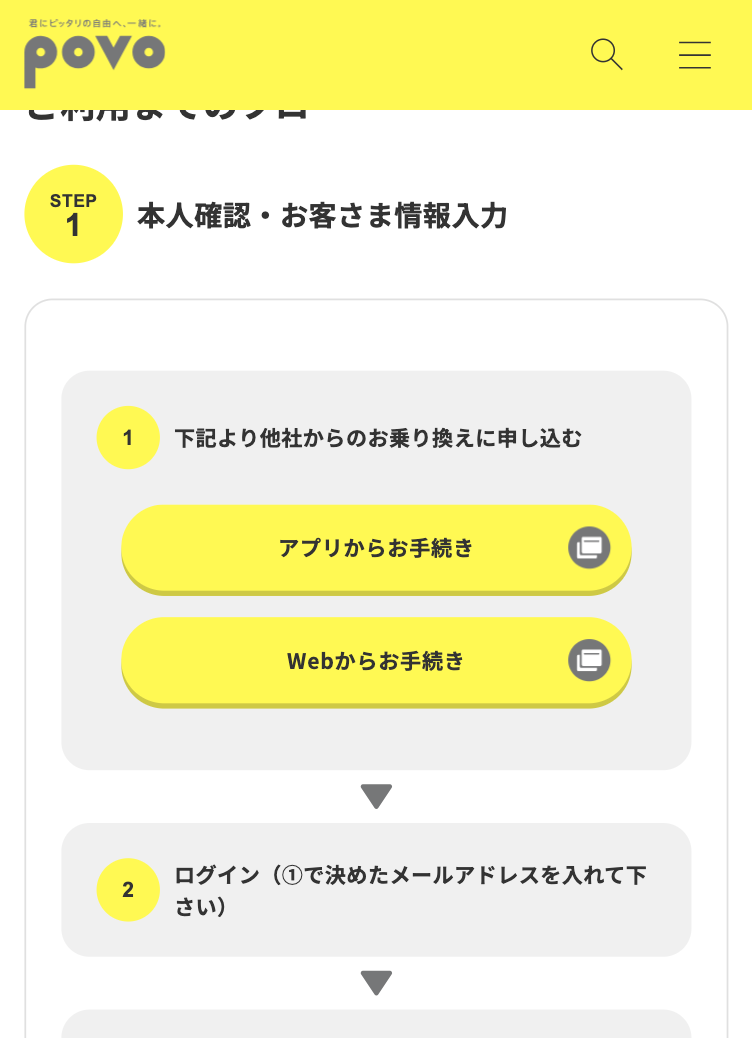752x1038 pixels.
Task: Click the numbered circle 2 in the card
Action: (128, 890)
